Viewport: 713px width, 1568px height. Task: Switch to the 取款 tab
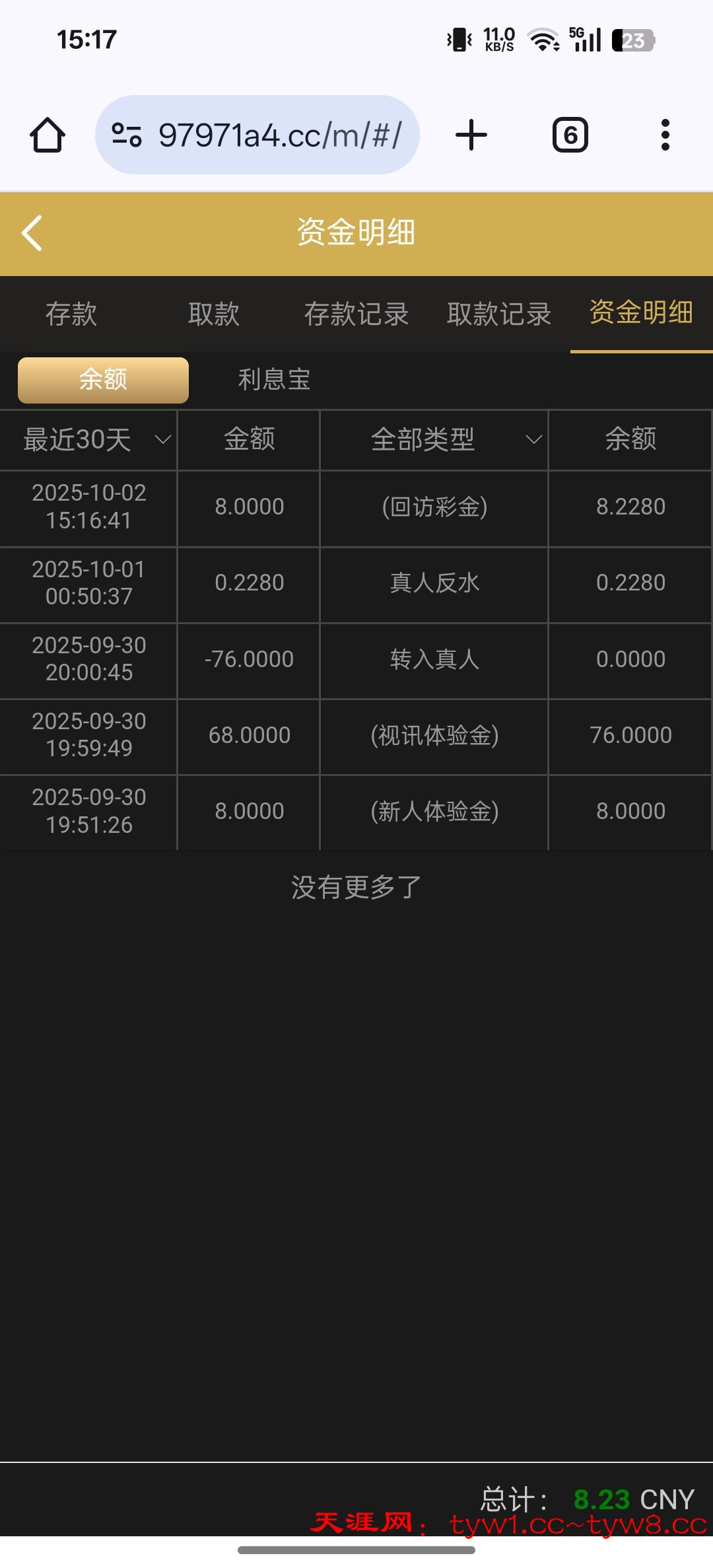[x=214, y=314]
